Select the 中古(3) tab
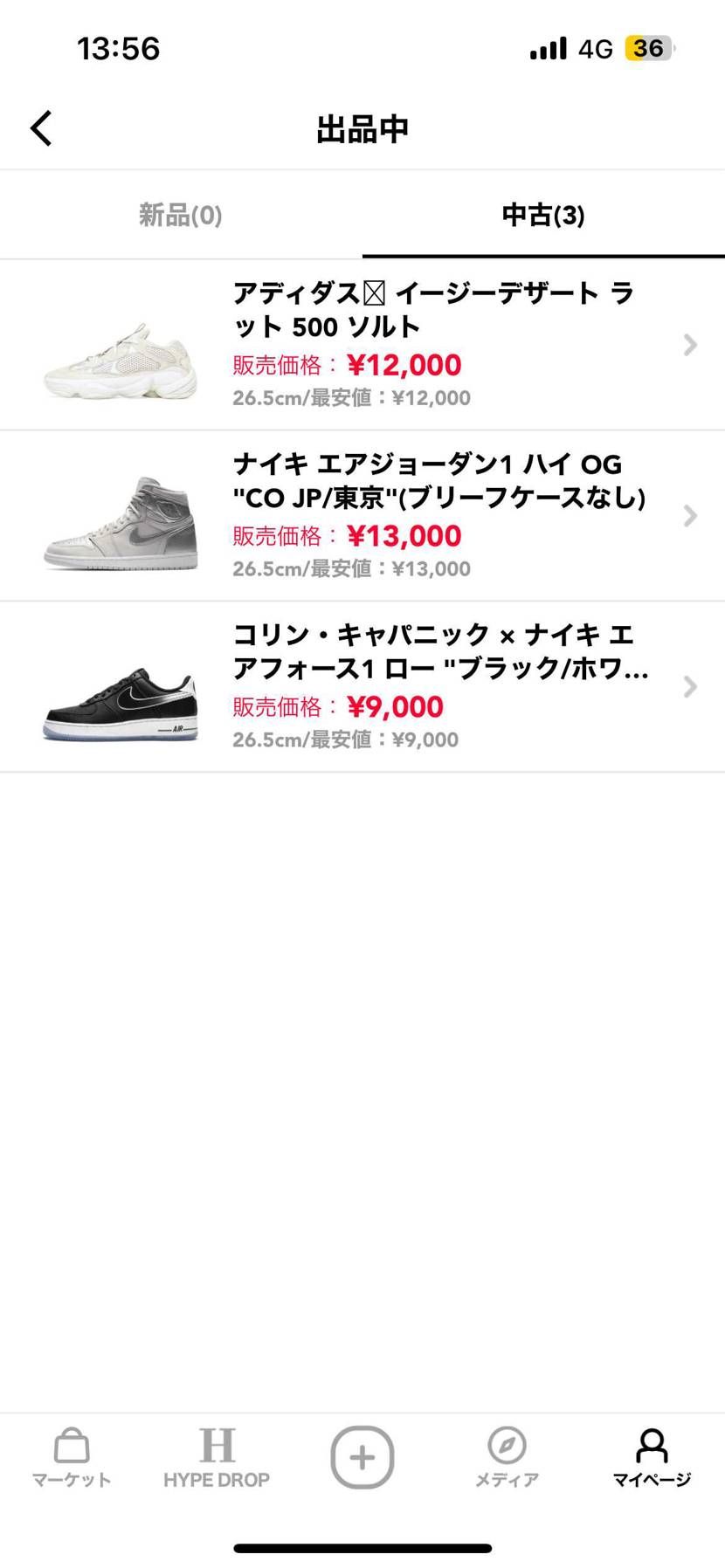The height and width of the screenshot is (1568, 725). (x=543, y=215)
